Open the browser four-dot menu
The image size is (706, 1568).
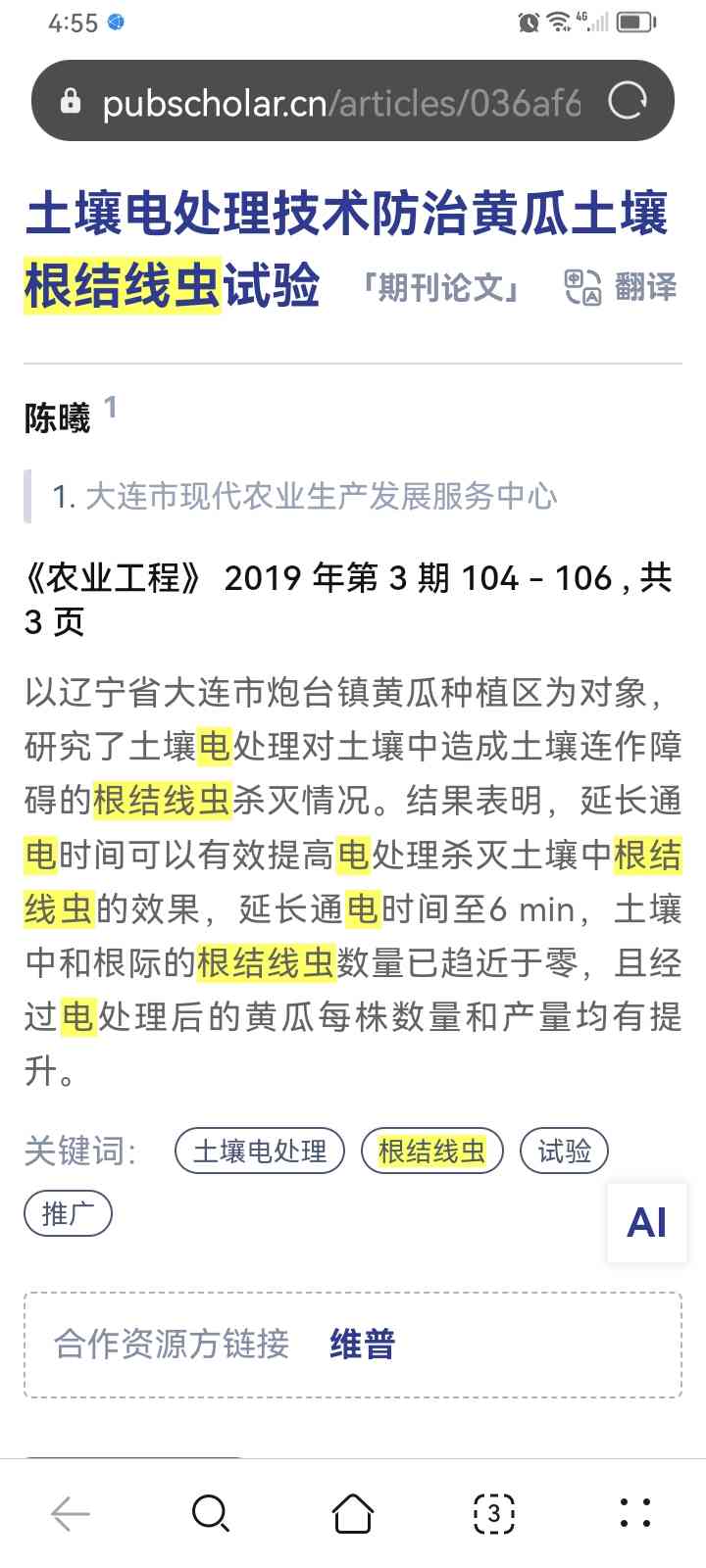pyautogui.click(x=635, y=1513)
